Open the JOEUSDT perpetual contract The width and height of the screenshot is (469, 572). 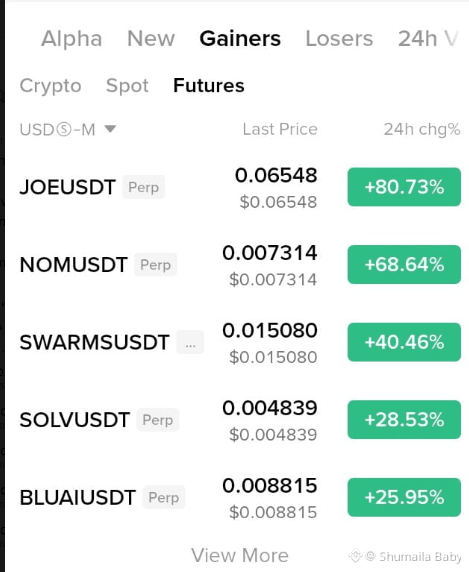point(240,187)
